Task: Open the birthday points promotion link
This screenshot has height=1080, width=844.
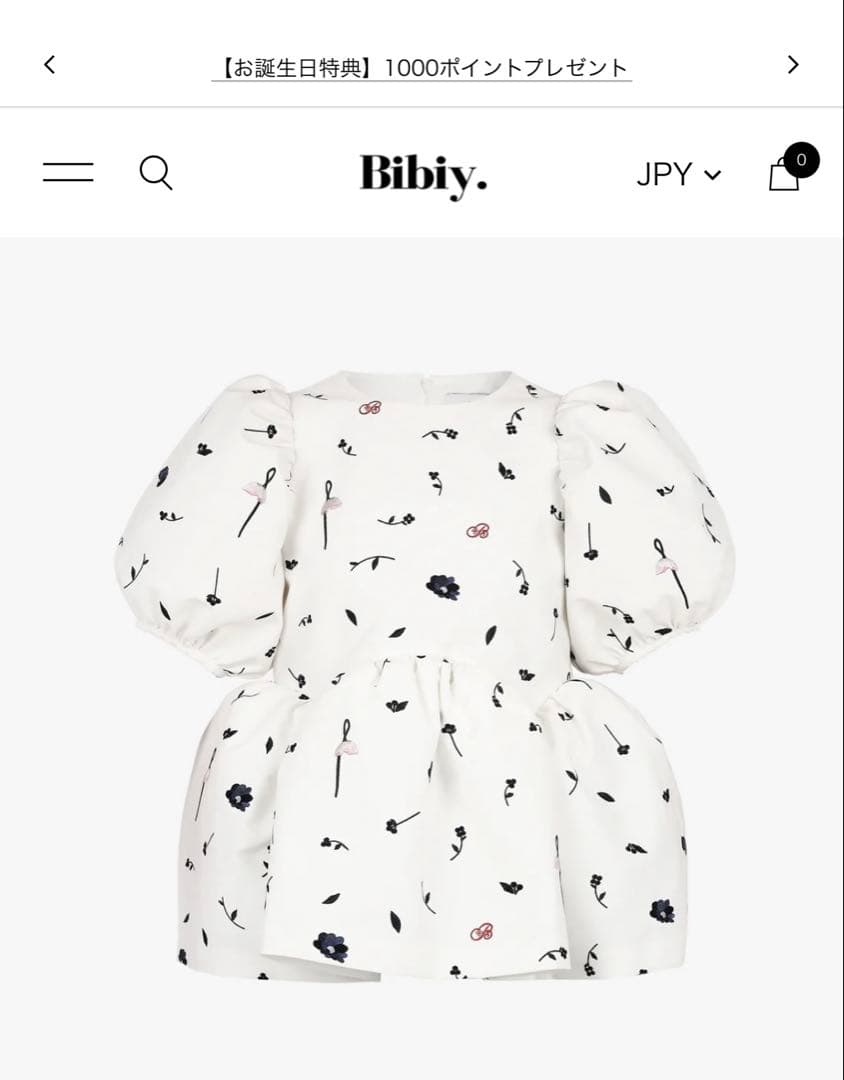Action: 421,64
